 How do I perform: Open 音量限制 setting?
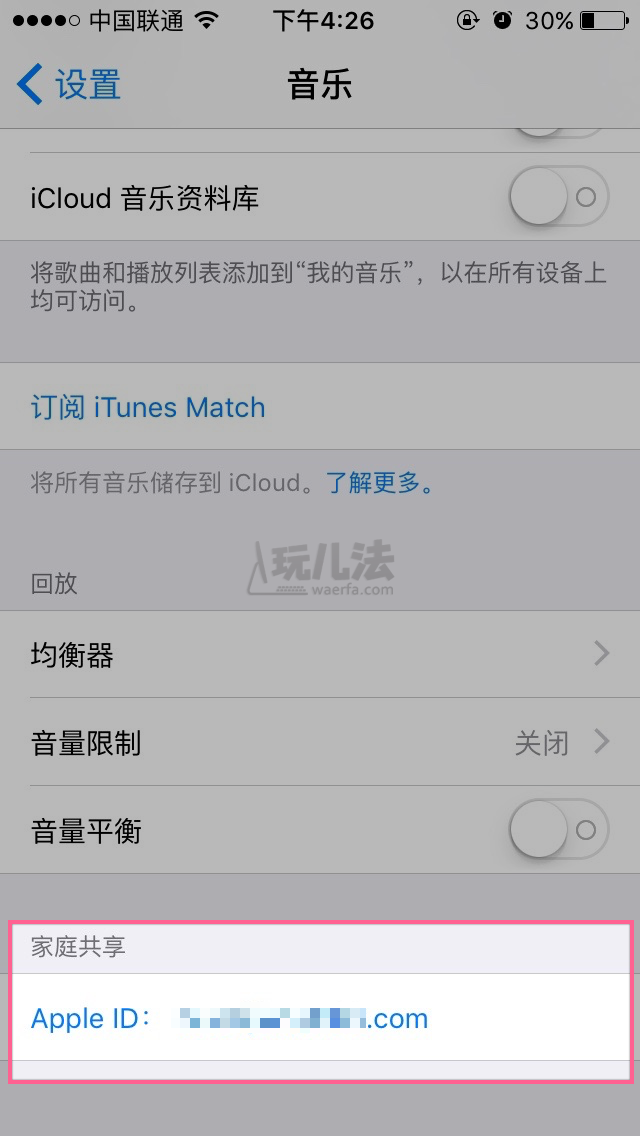point(320,743)
